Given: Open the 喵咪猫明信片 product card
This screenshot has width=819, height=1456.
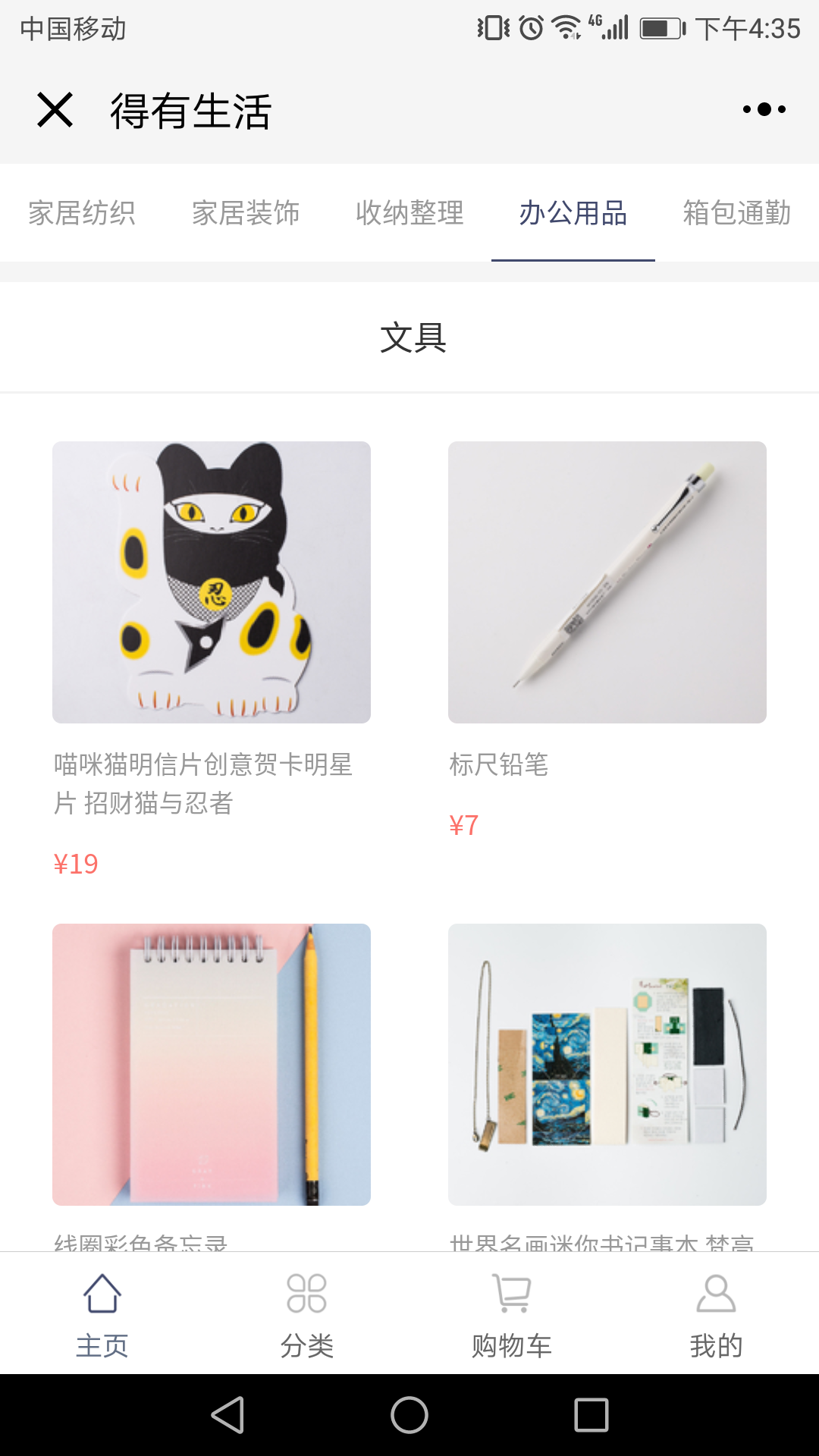Looking at the screenshot, I should click(212, 582).
